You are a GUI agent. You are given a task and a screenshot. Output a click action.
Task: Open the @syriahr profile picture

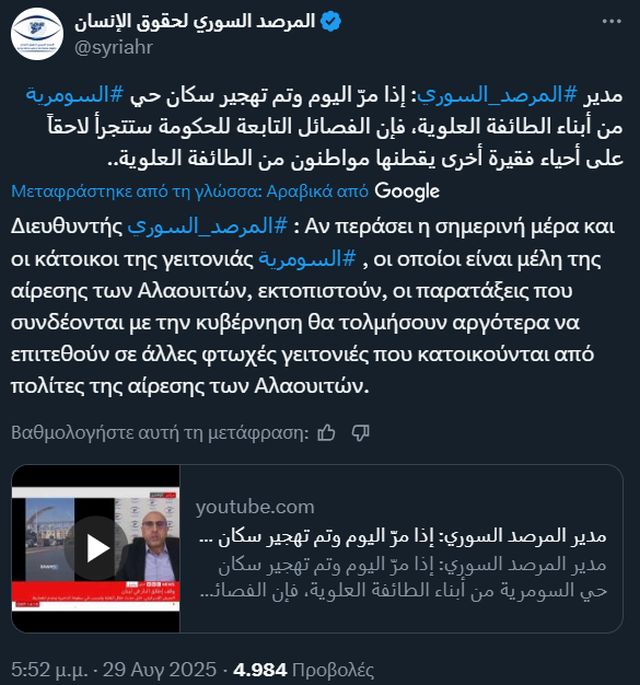pos(37,33)
